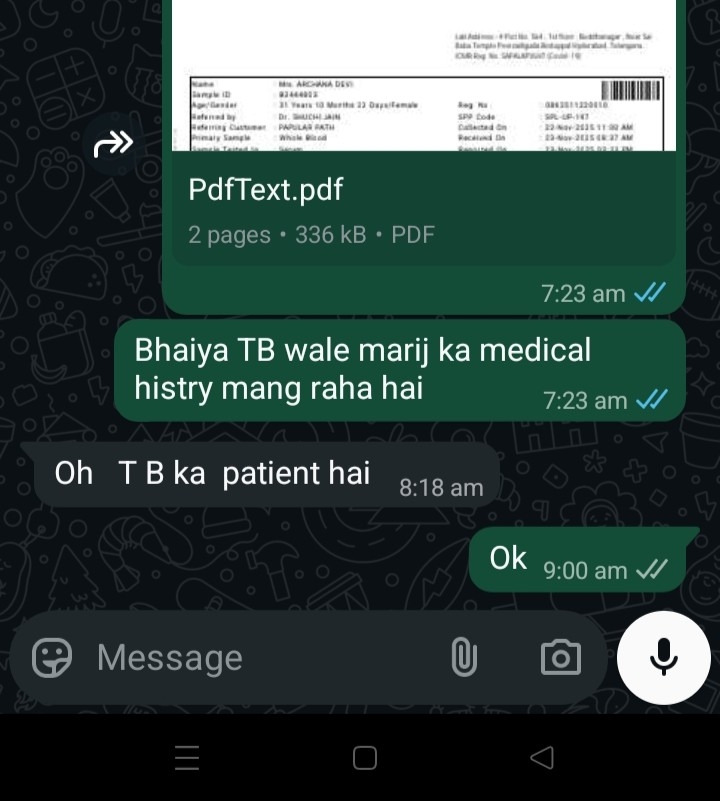
Task: Open recent apps from navigation bar
Action: coord(187,758)
